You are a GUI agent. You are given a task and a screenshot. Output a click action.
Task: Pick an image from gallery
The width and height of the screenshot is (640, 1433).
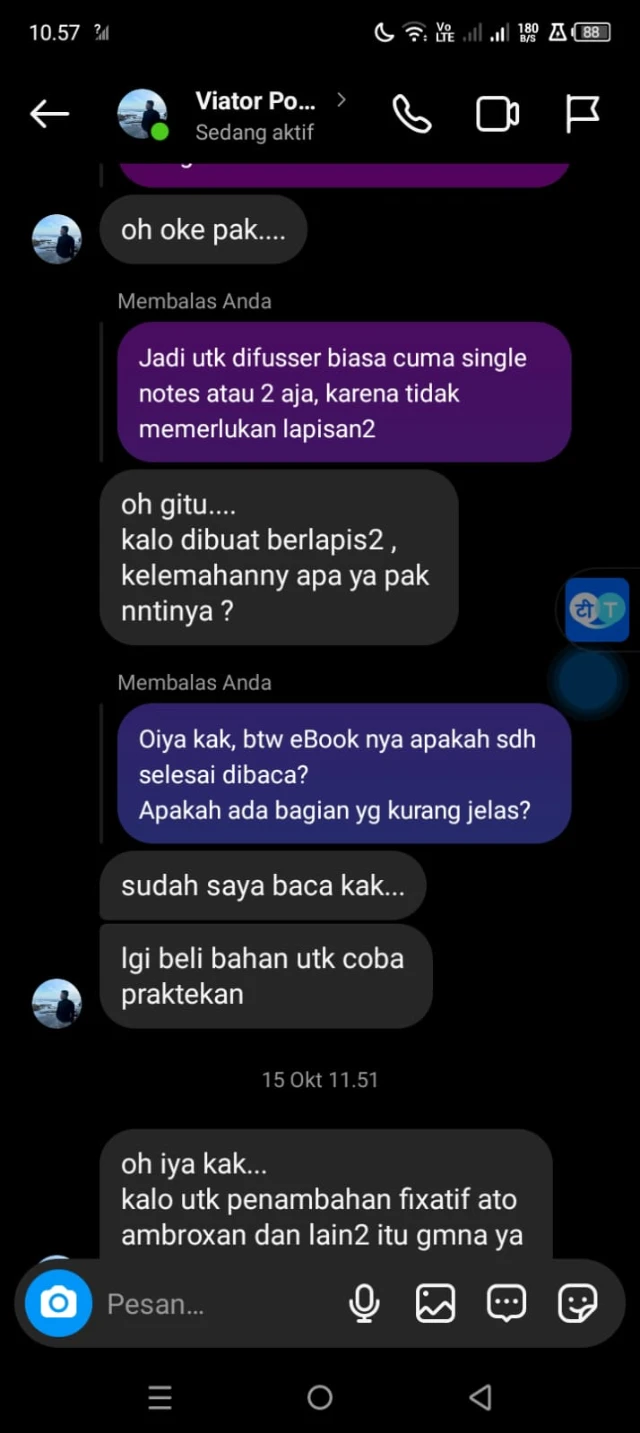tap(435, 1303)
